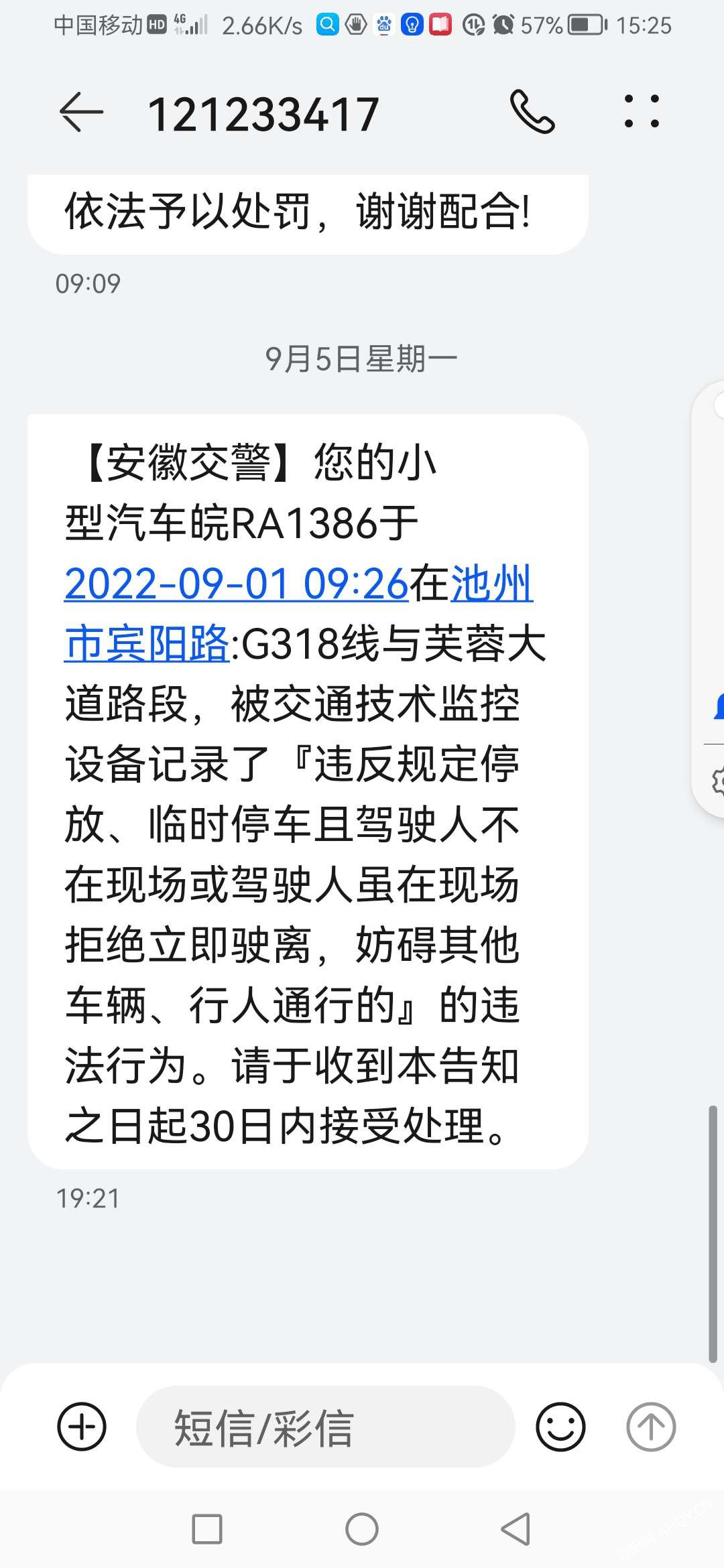Open the date link 2022-09-01 09:26
The image size is (724, 1568).
tap(236, 584)
